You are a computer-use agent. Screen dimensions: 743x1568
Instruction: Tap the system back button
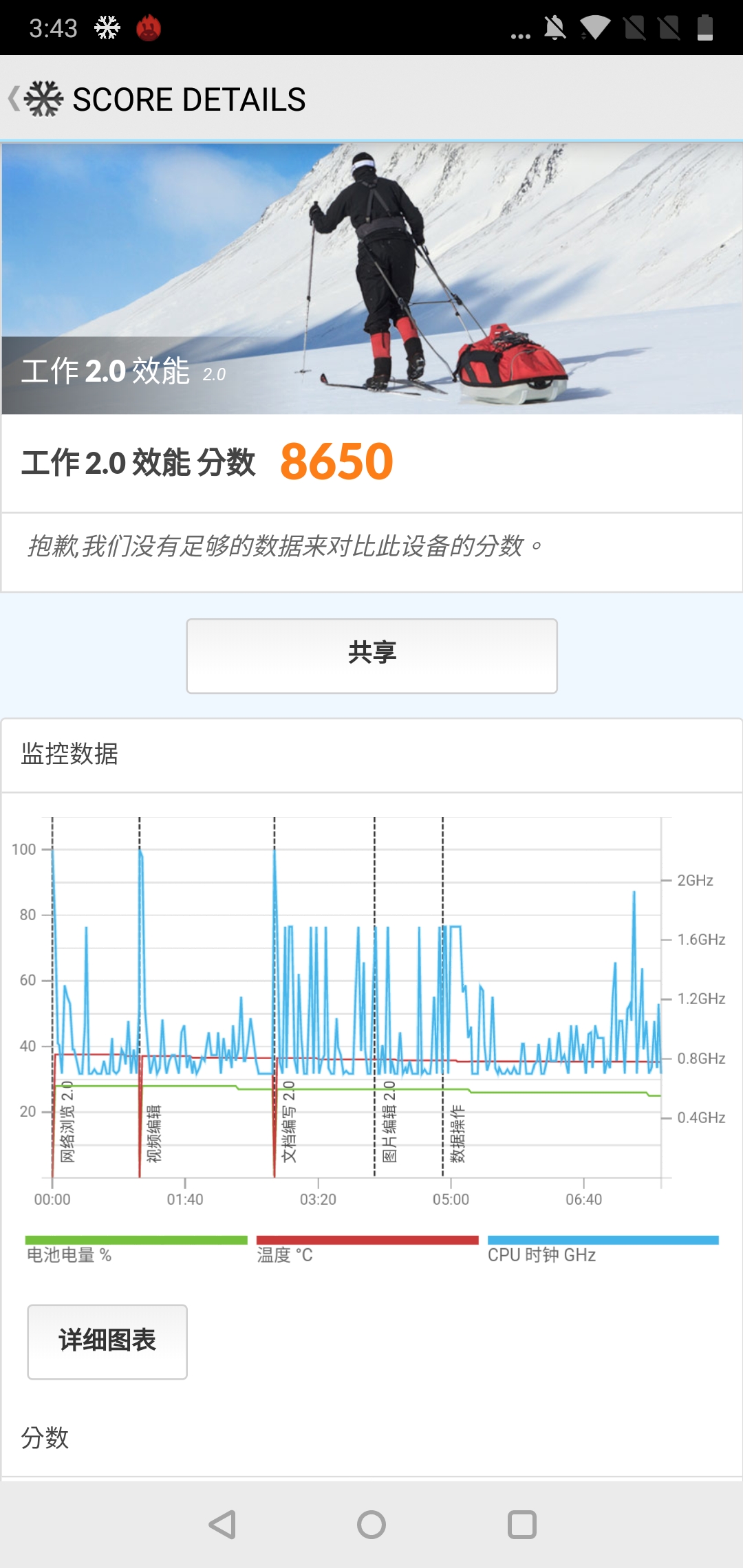coord(223,1524)
